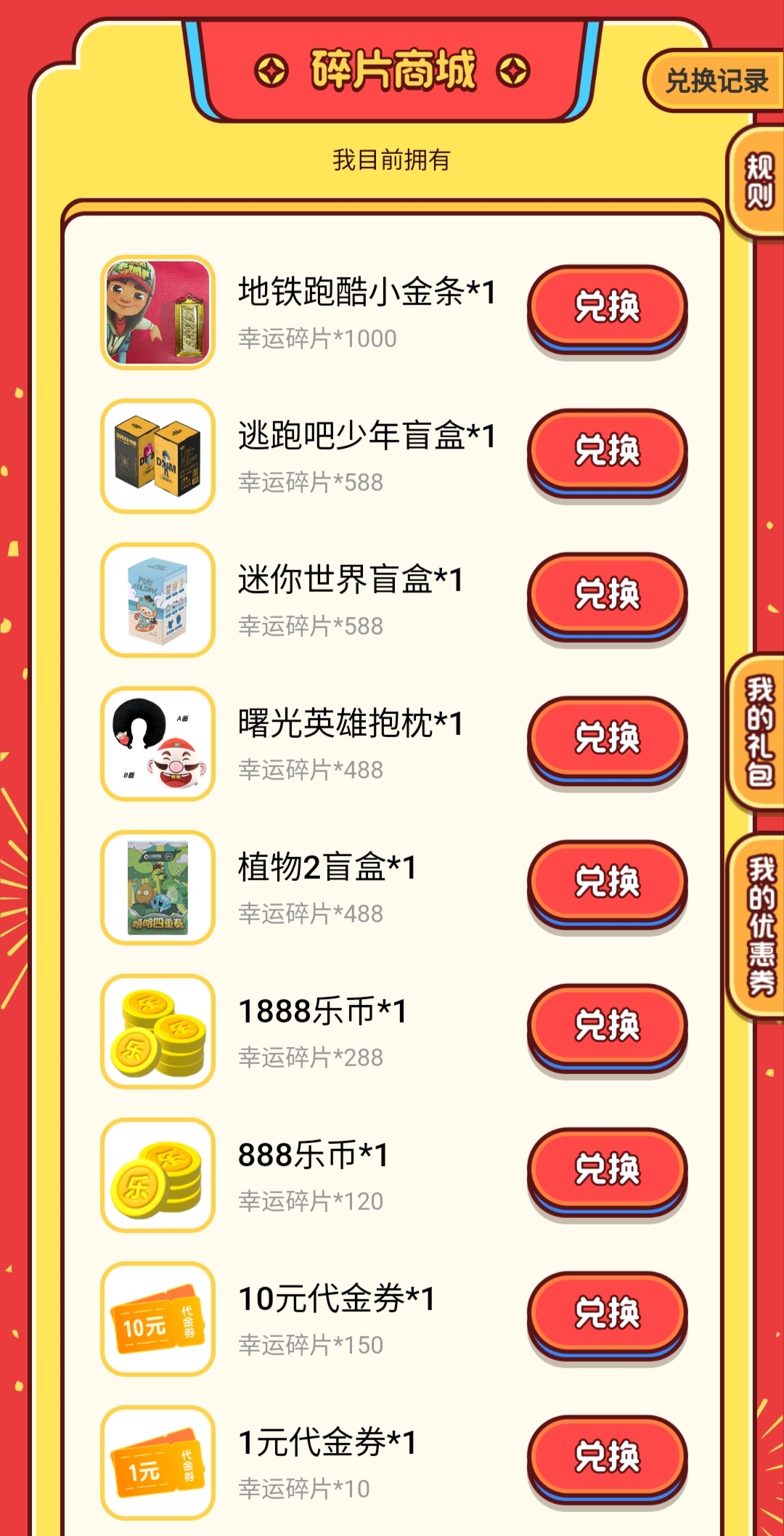Screen dimensions: 784x1536
Task: Tap 兑换 for 逃跑吧少年盲盒
Action: [x=607, y=450]
